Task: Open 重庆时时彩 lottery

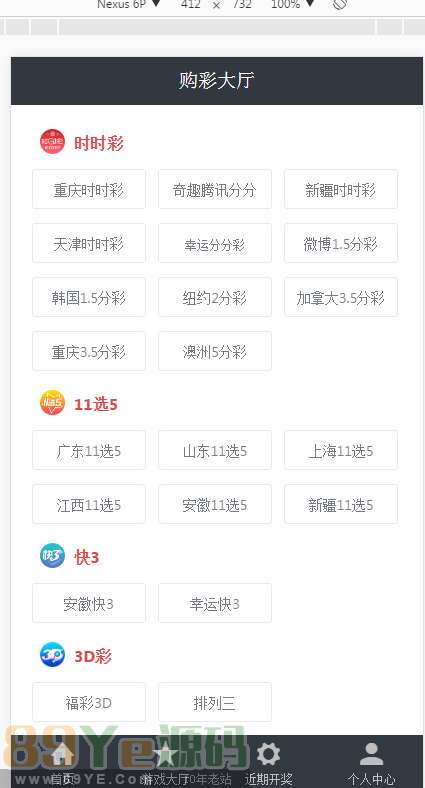Action: pos(89,189)
